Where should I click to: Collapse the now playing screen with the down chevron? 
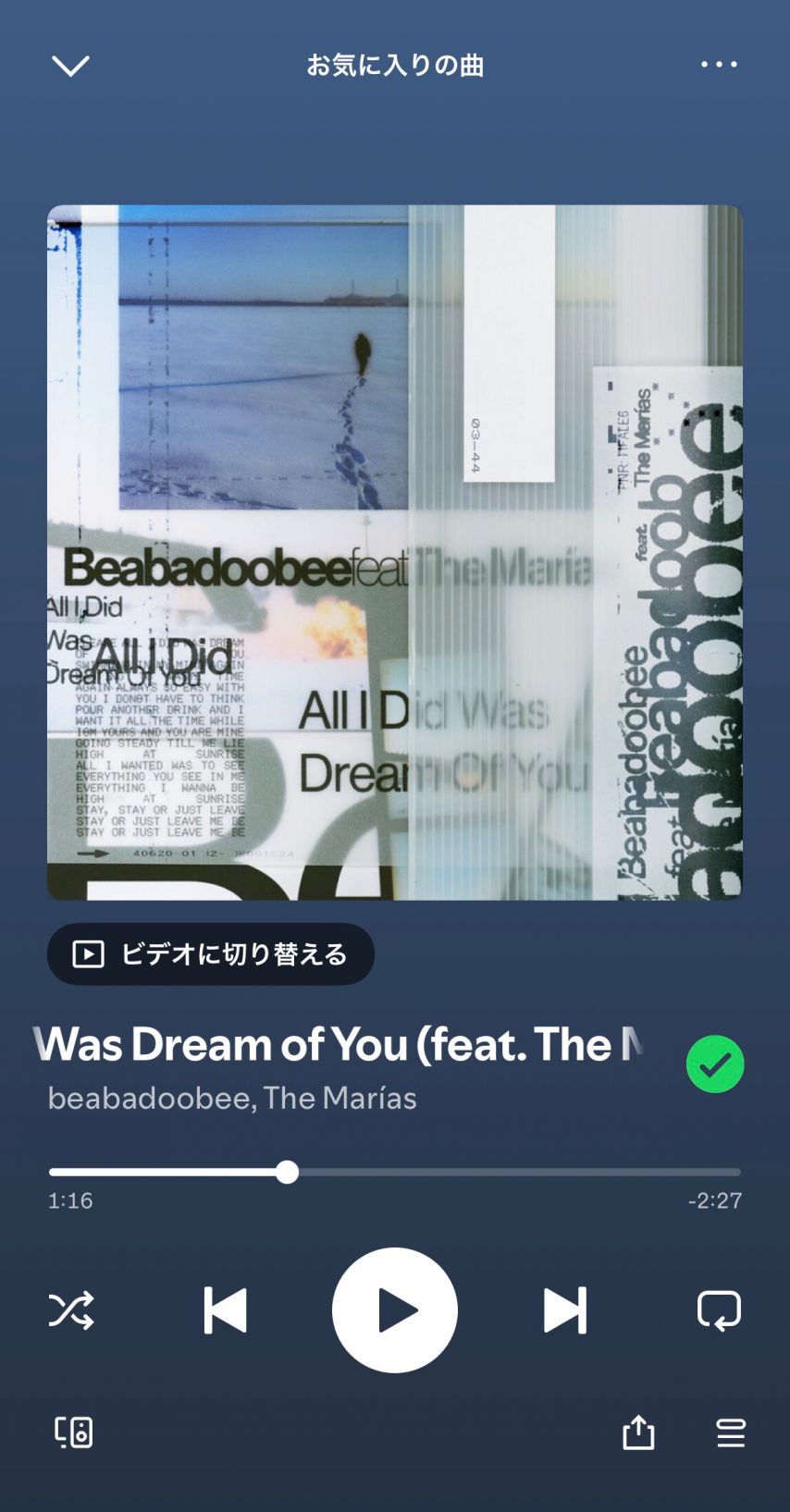pyautogui.click(x=70, y=66)
